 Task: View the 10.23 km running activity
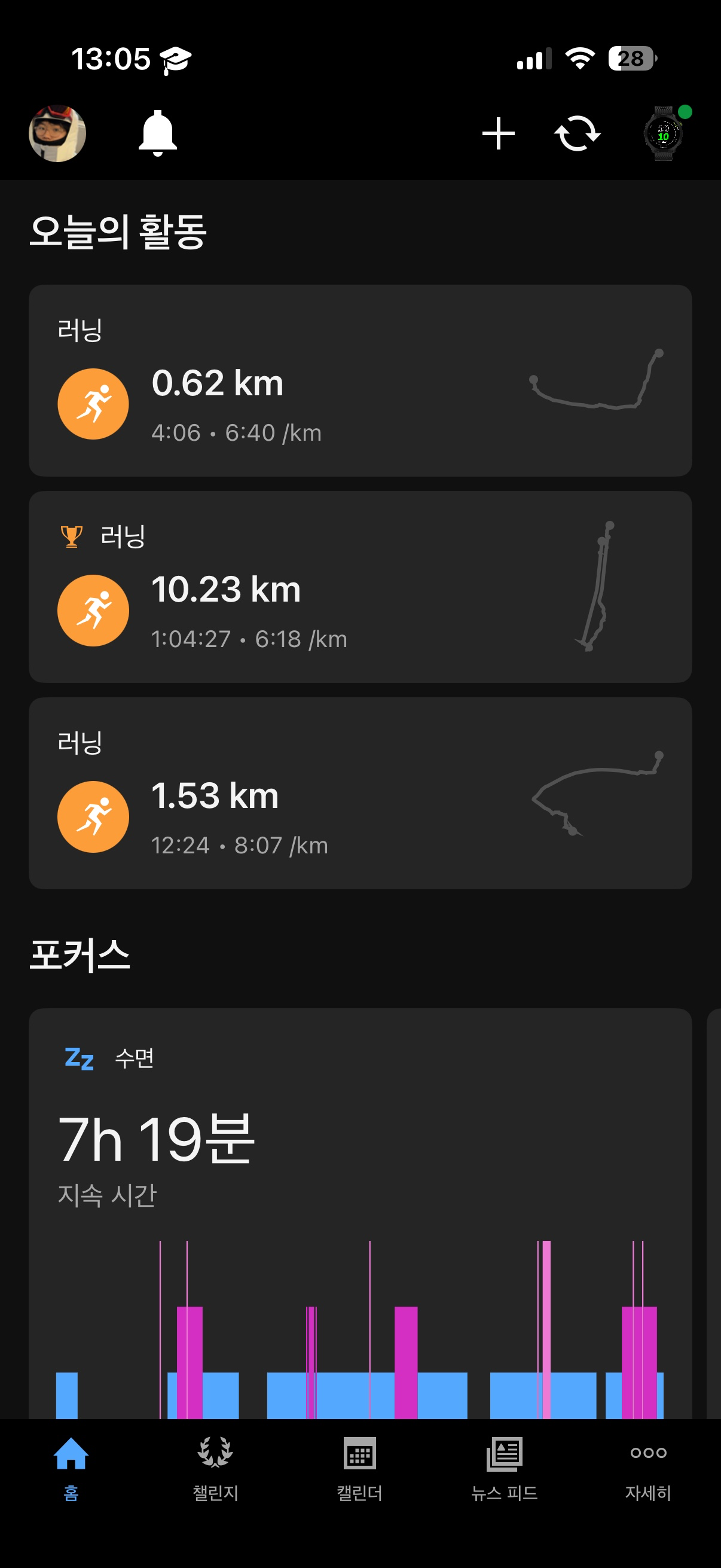coord(360,587)
